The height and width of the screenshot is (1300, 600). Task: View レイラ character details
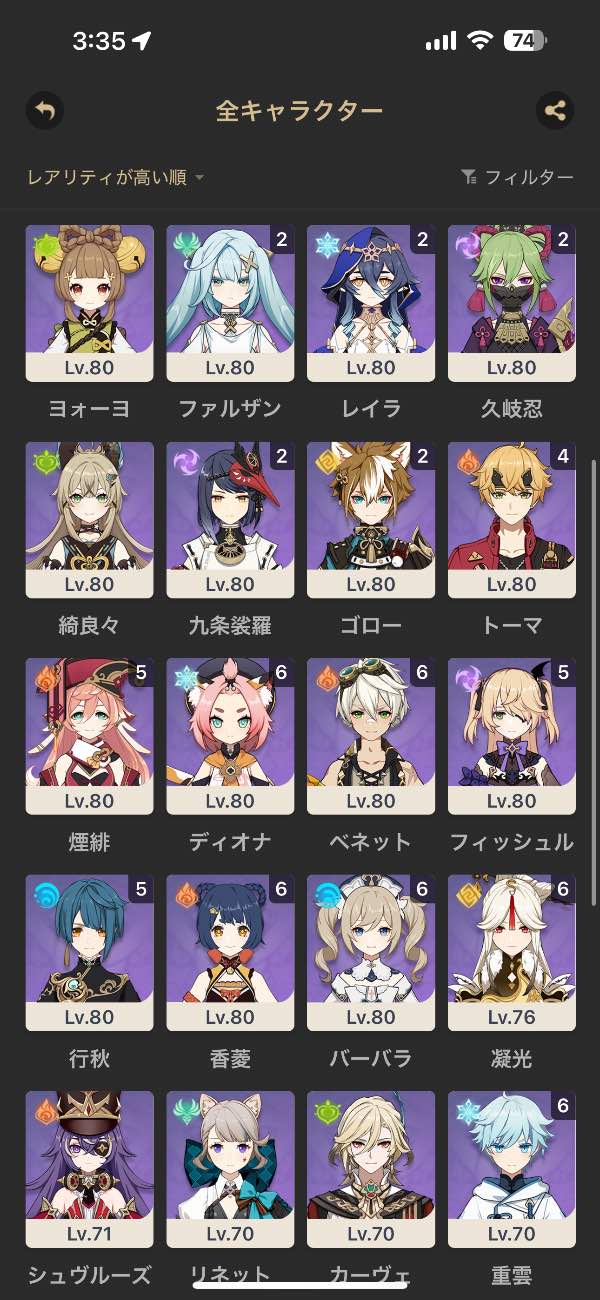pyautogui.click(x=371, y=303)
